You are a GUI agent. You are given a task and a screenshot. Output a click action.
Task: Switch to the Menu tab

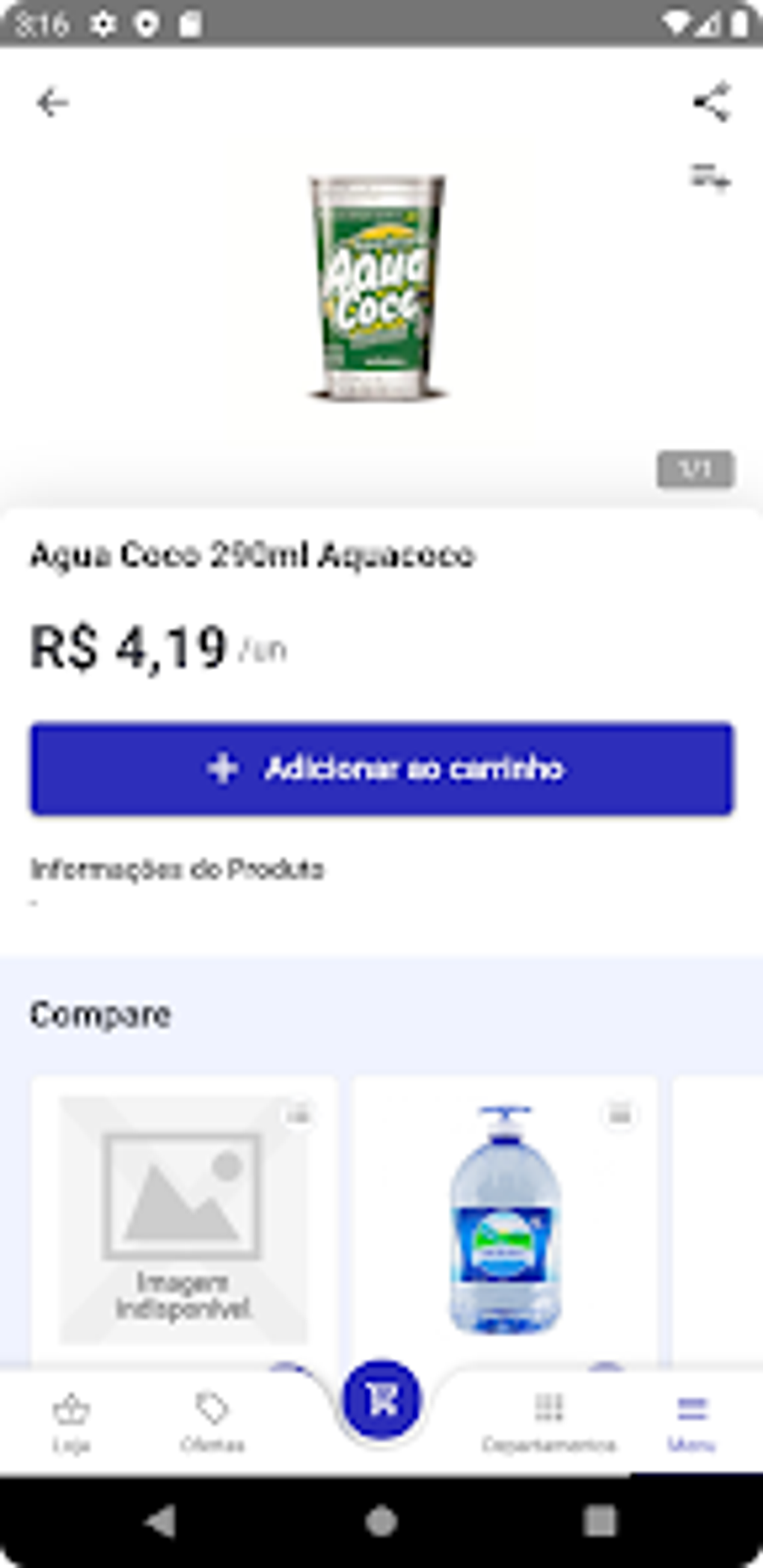pos(691,1421)
